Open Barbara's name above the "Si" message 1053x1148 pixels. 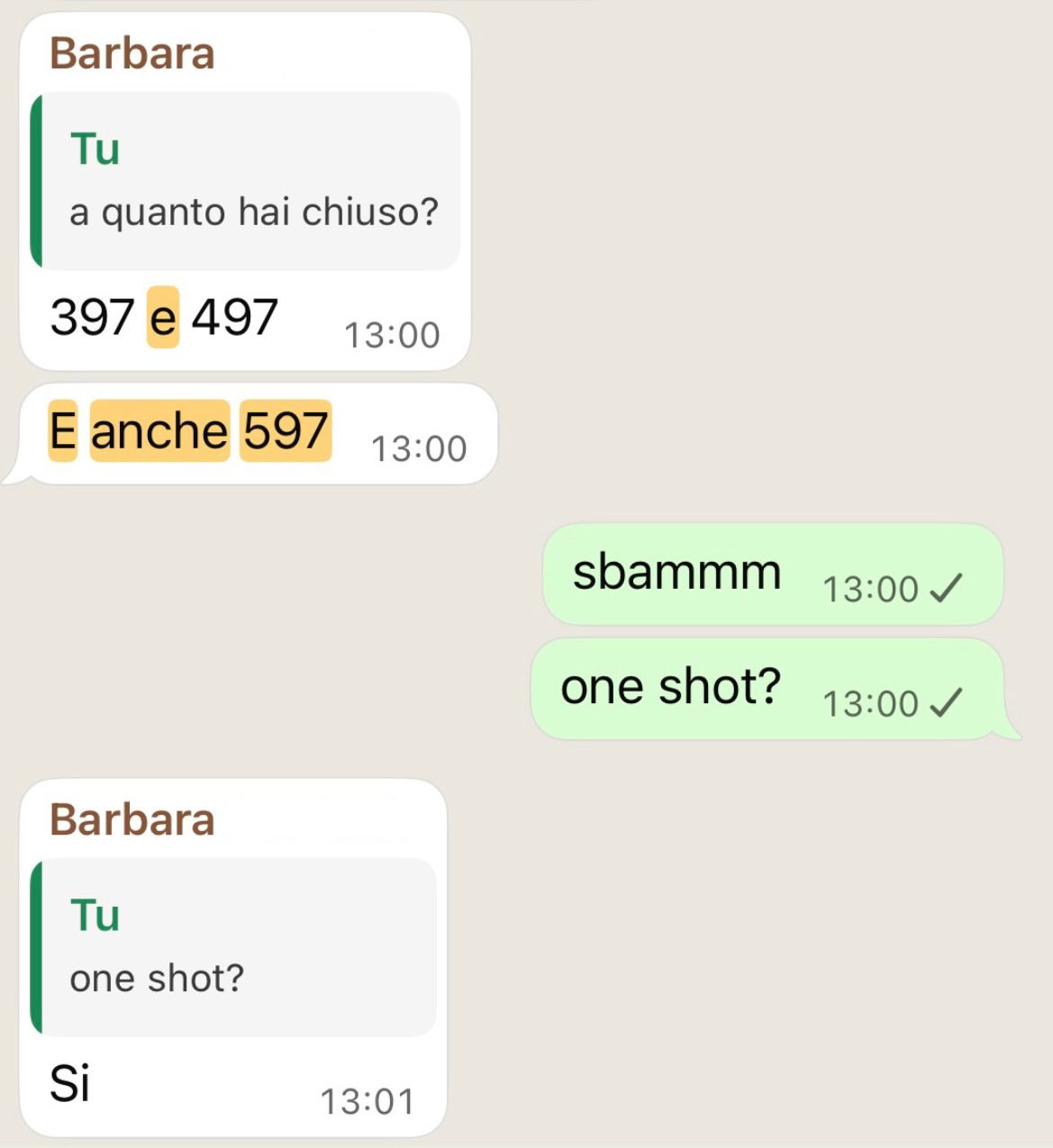tap(132, 819)
